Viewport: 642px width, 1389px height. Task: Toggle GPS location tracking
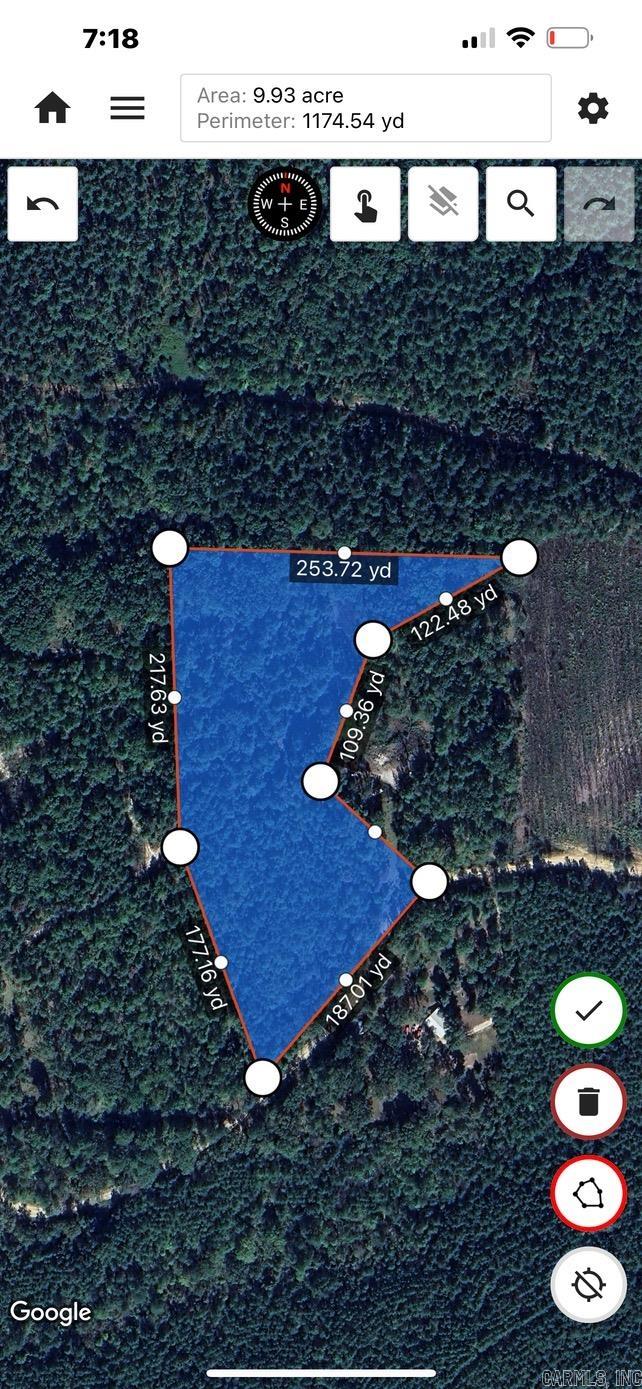pyautogui.click(x=589, y=1284)
